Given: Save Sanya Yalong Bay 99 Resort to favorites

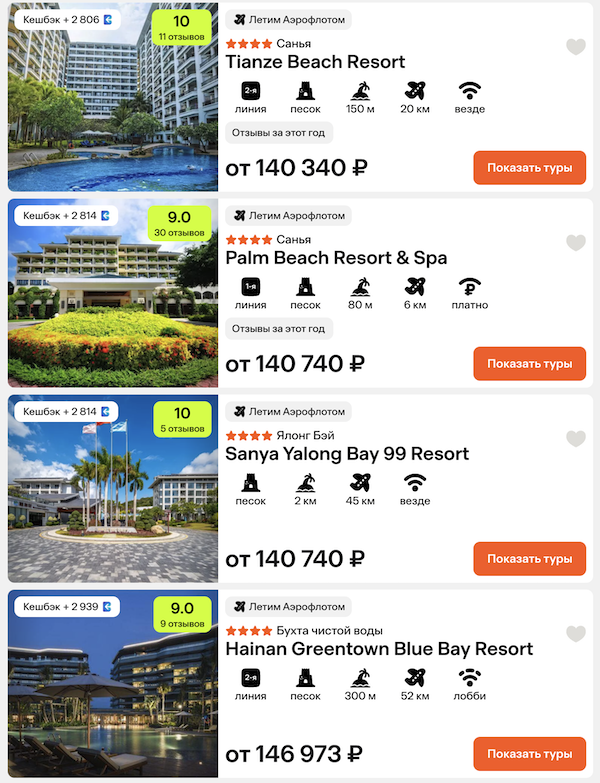Looking at the screenshot, I should 575,439.
